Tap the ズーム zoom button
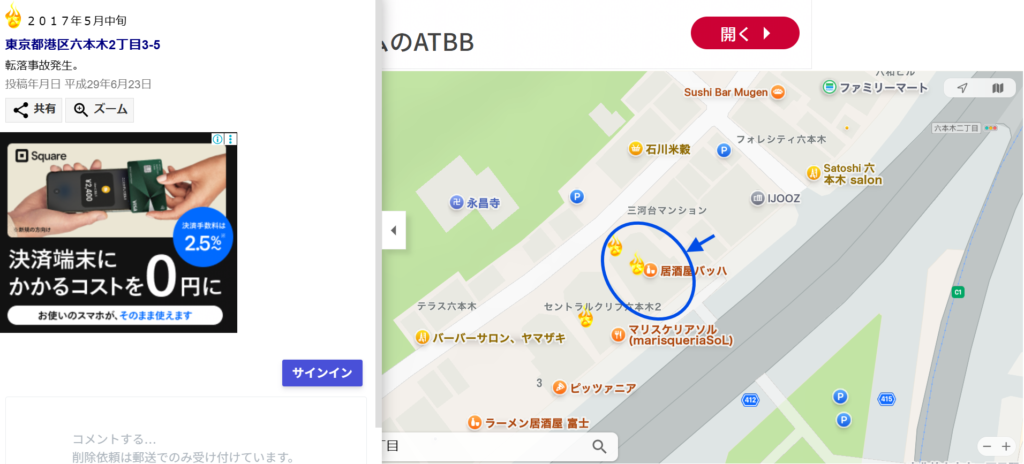The height and width of the screenshot is (464, 1024). [x=100, y=110]
